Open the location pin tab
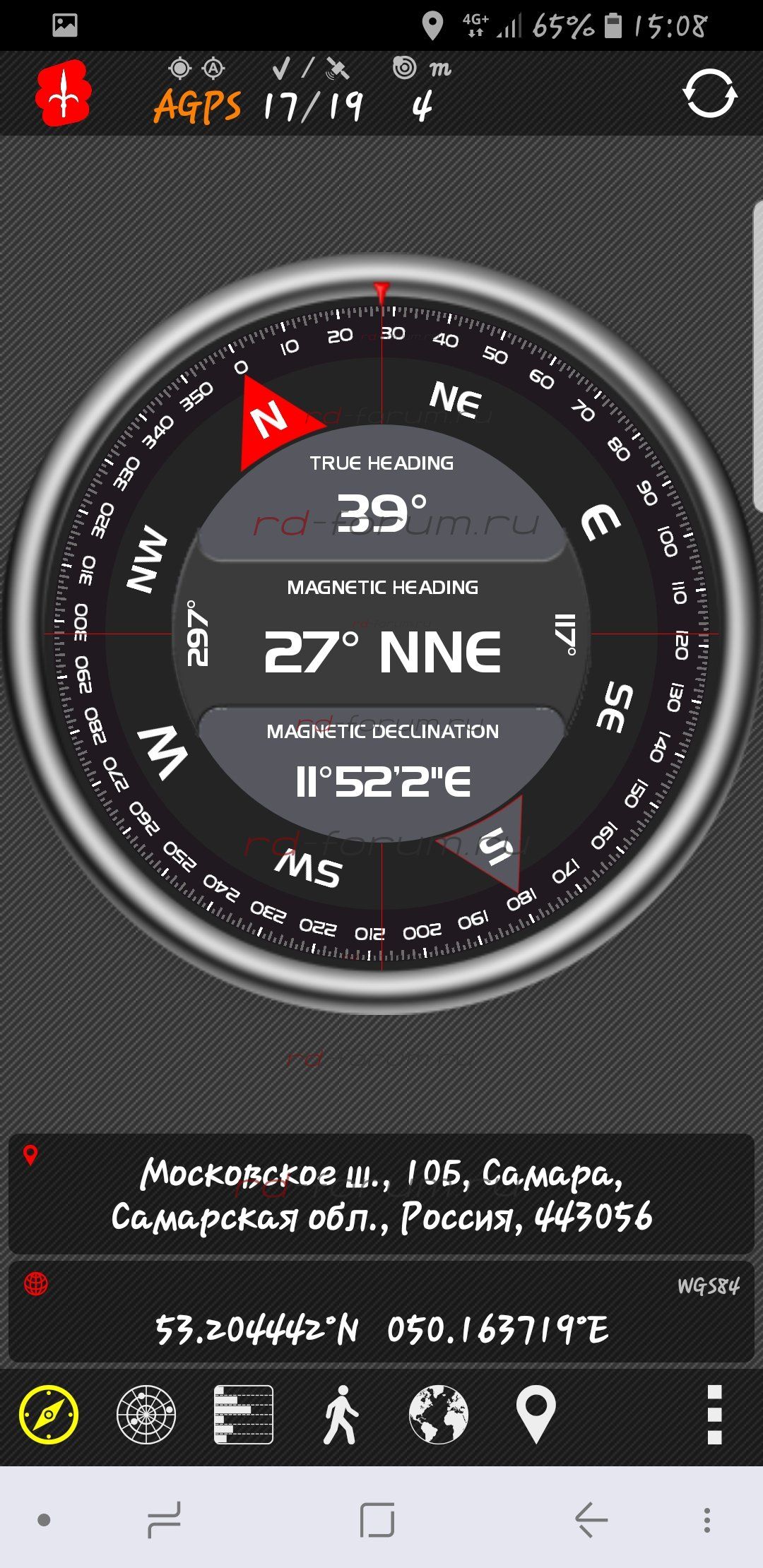 tap(536, 1415)
